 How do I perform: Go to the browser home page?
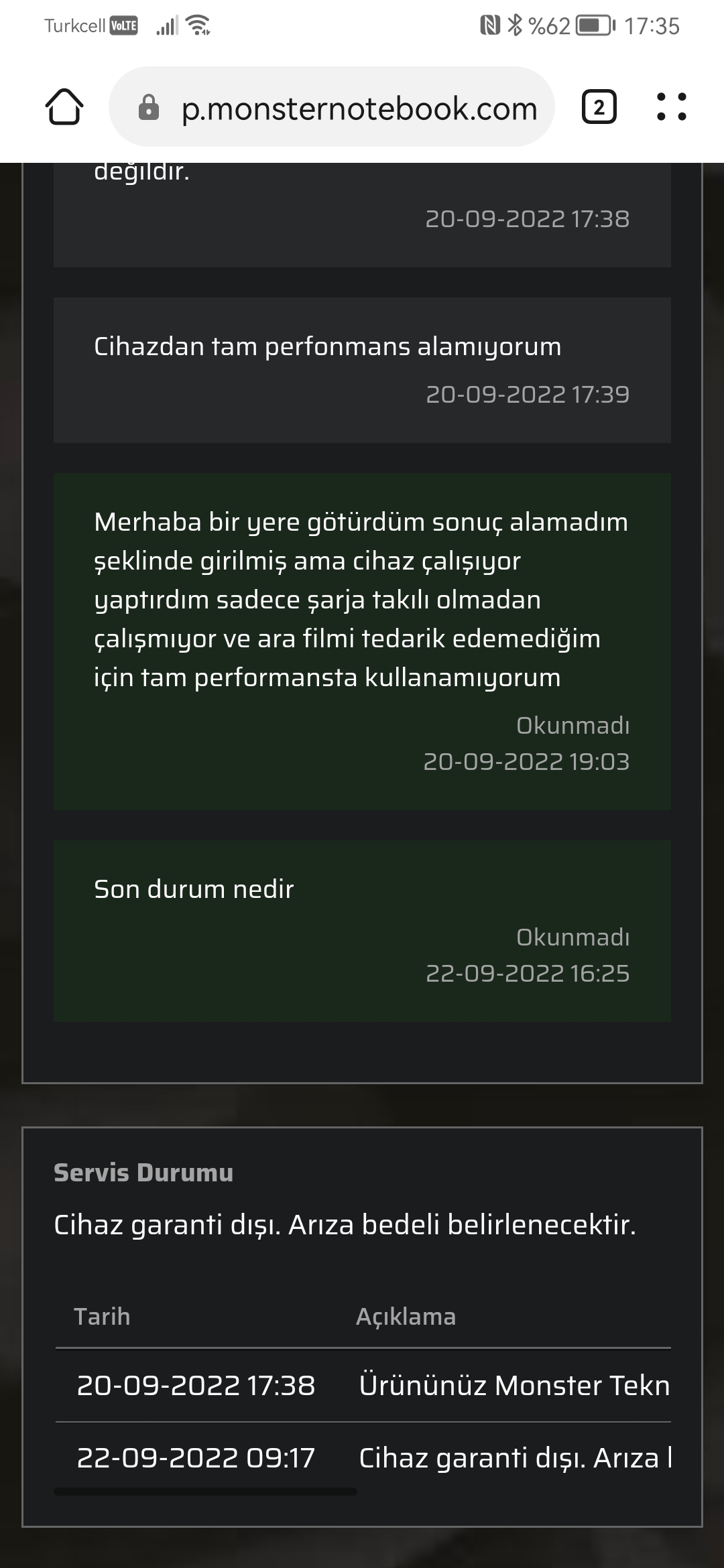(x=64, y=107)
